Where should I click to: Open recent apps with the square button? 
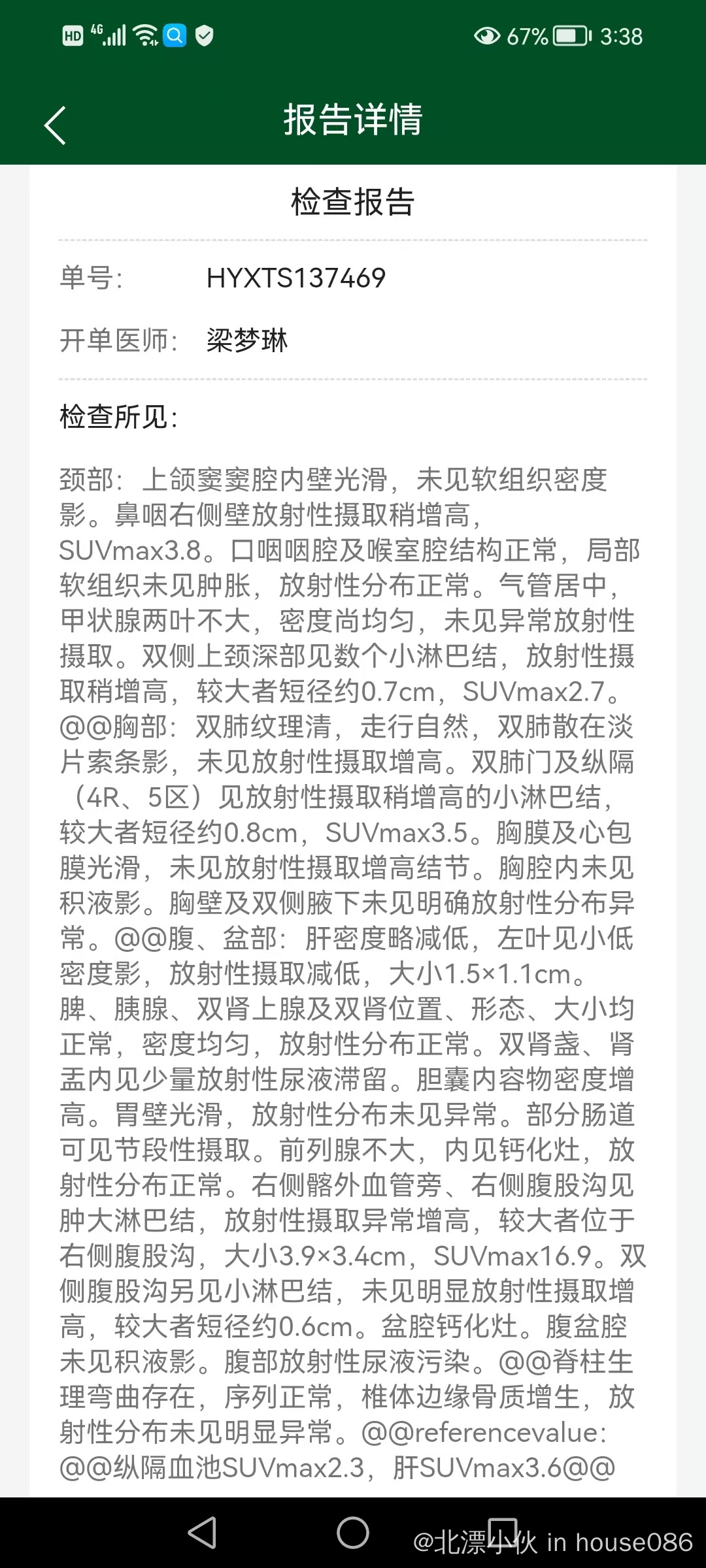tap(503, 1532)
